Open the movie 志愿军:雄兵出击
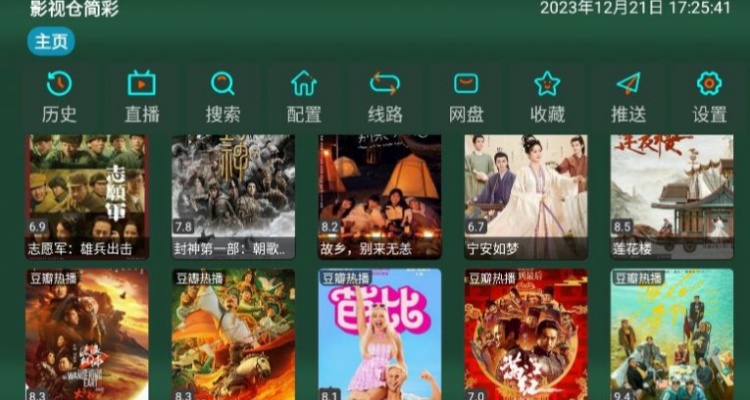The height and width of the screenshot is (400, 750). pyautogui.click(x=88, y=196)
